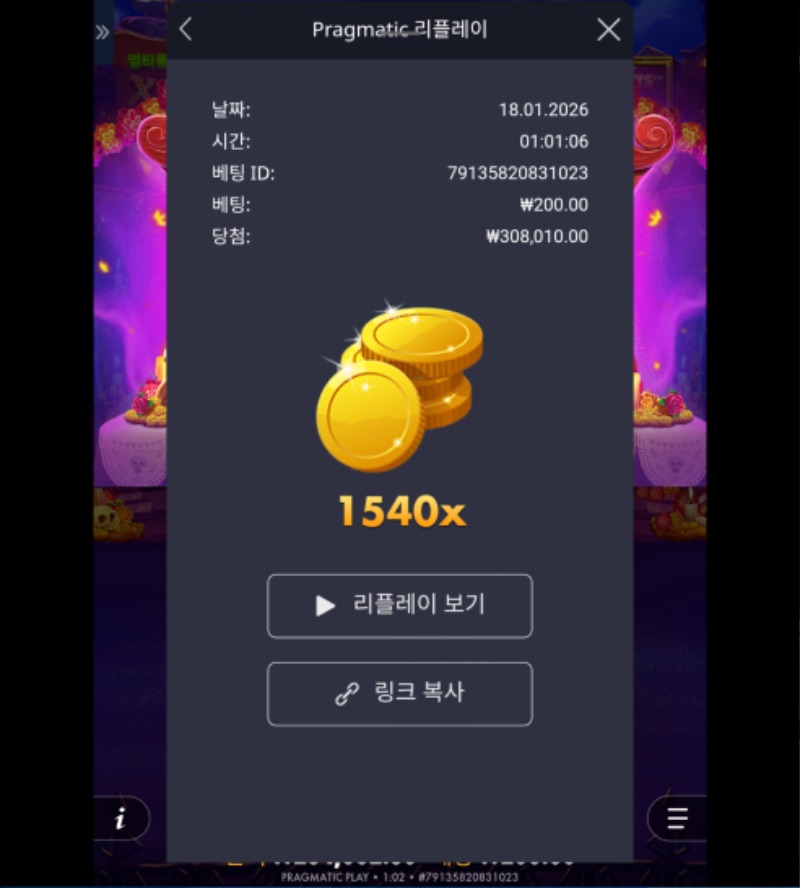Close the Pragmatic 리플레이 dialog

(608, 30)
